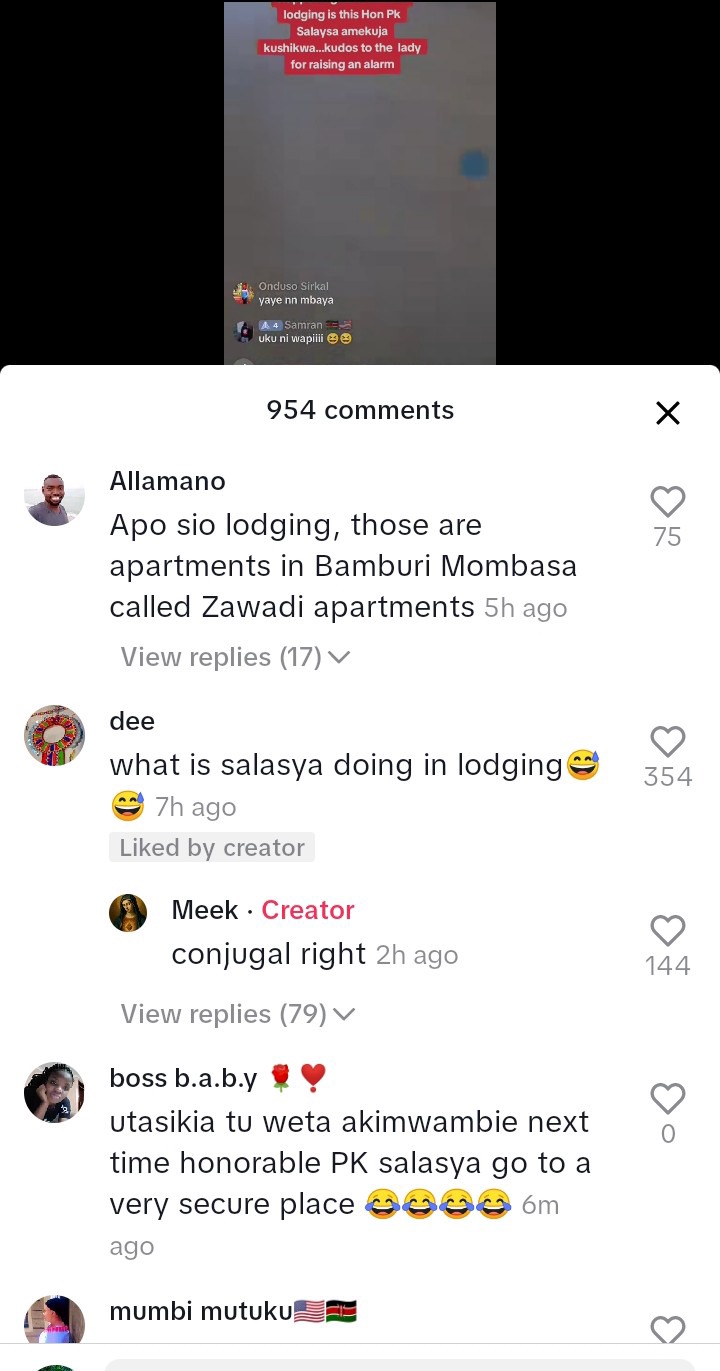Open Meek creator's profile
The width and height of the screenshot is (720, 1371).
coord(128,913)
